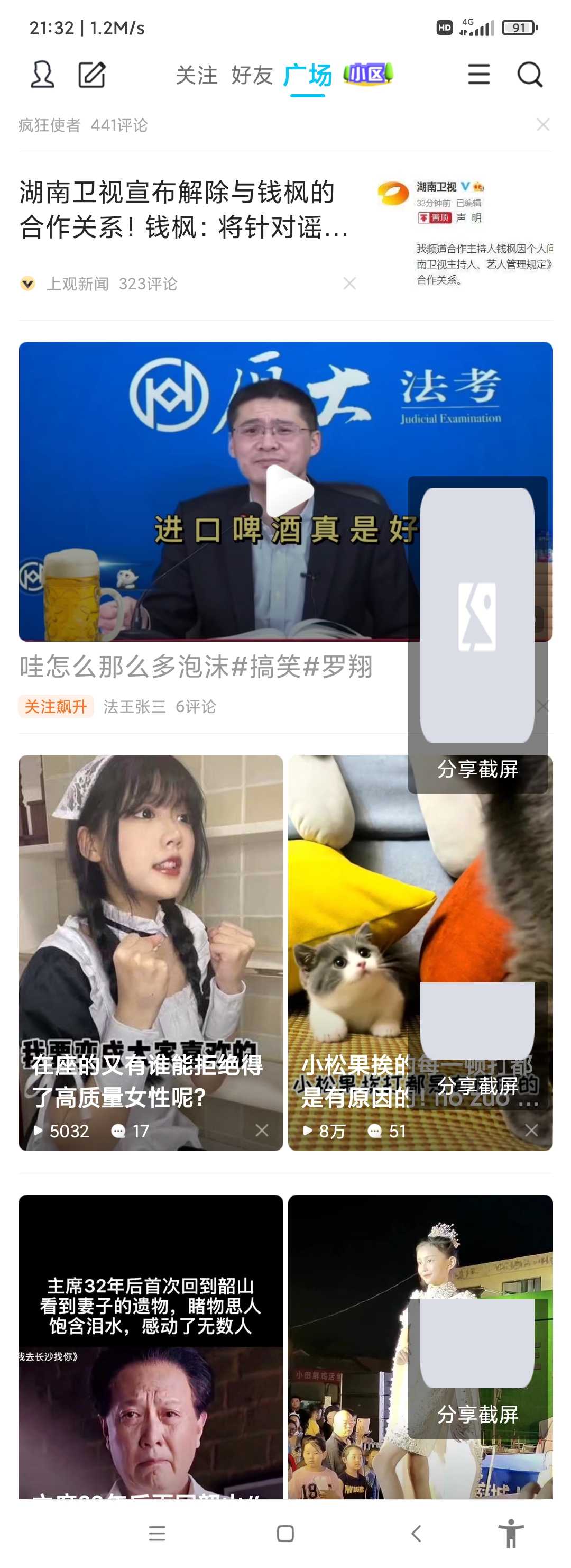Compose a new post
The height and width of the screenshot is (1568, 571).
92,75
